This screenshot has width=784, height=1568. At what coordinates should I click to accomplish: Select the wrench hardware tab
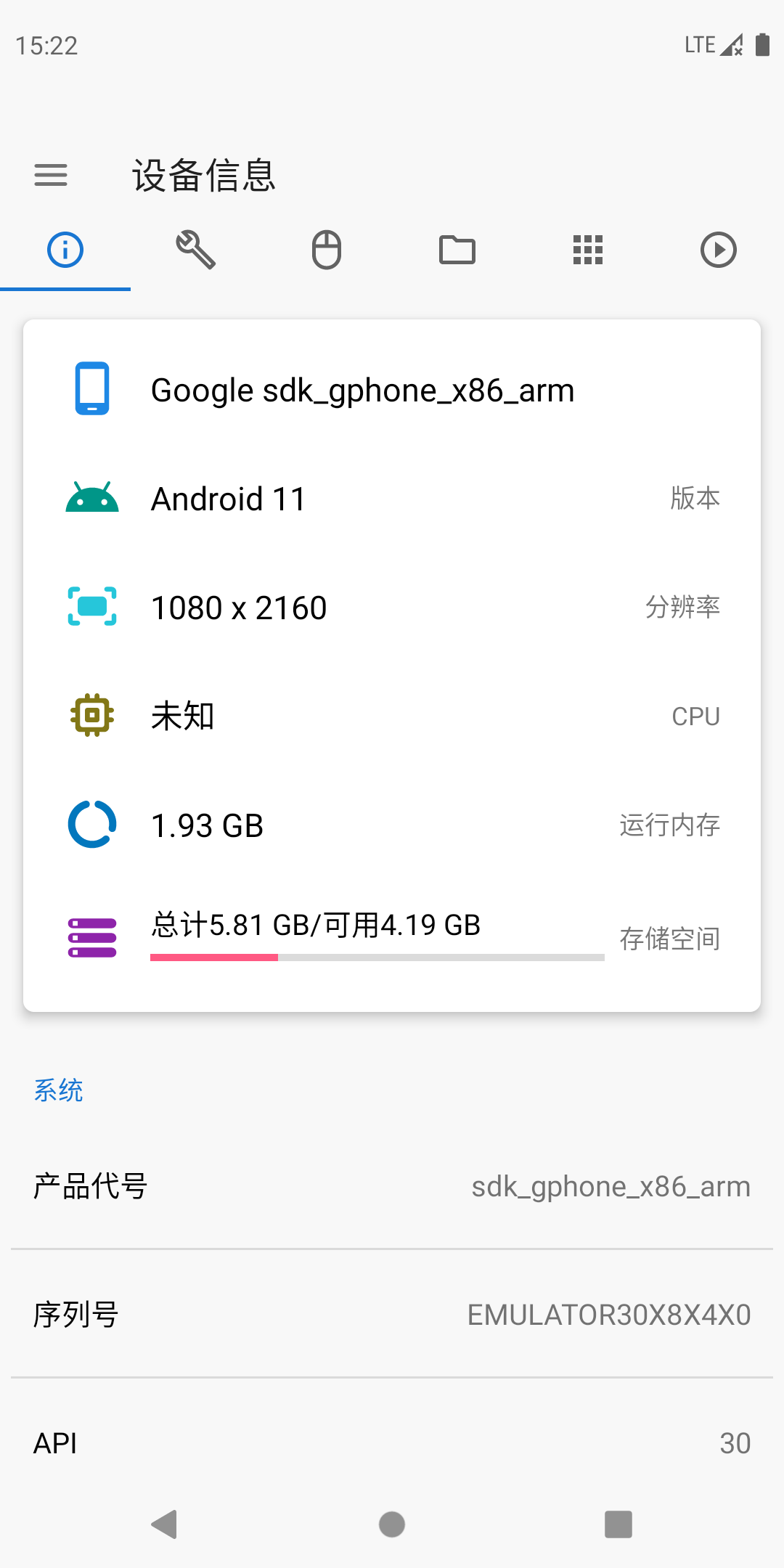(195, 250)
